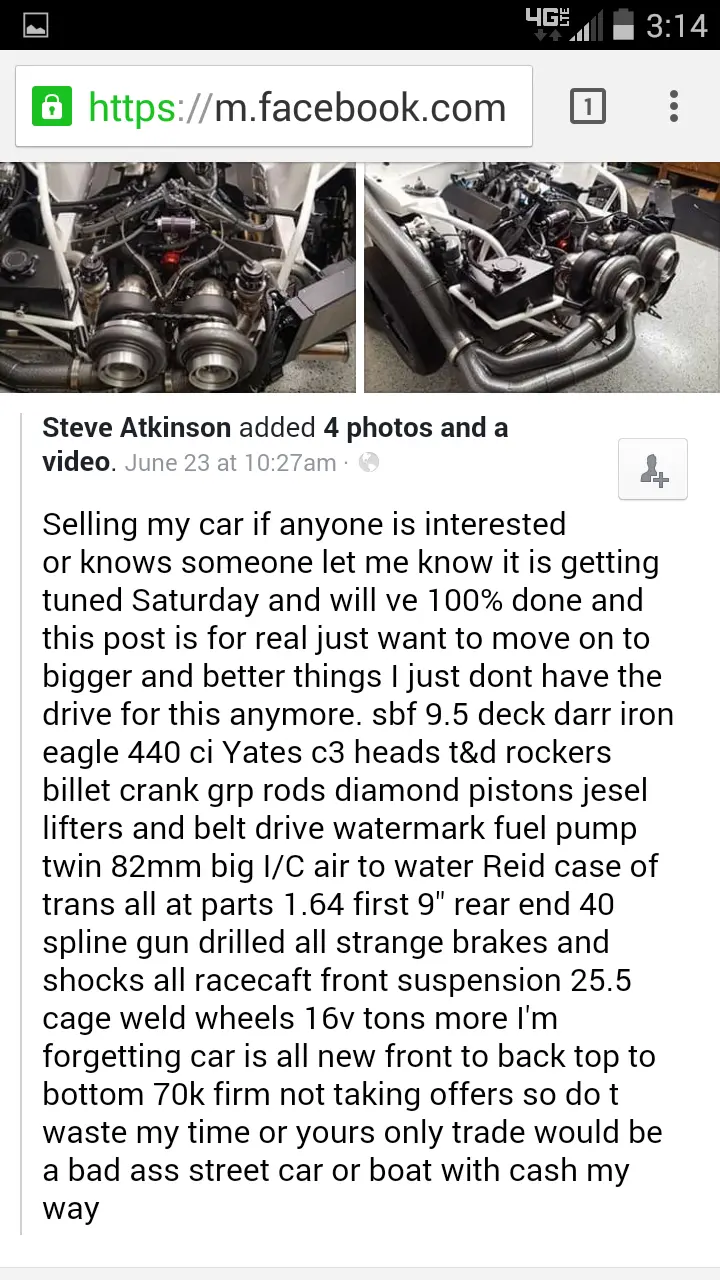Open the browser tab switcher
Screen dimensions: 720x1280
(x=588, y=107)
